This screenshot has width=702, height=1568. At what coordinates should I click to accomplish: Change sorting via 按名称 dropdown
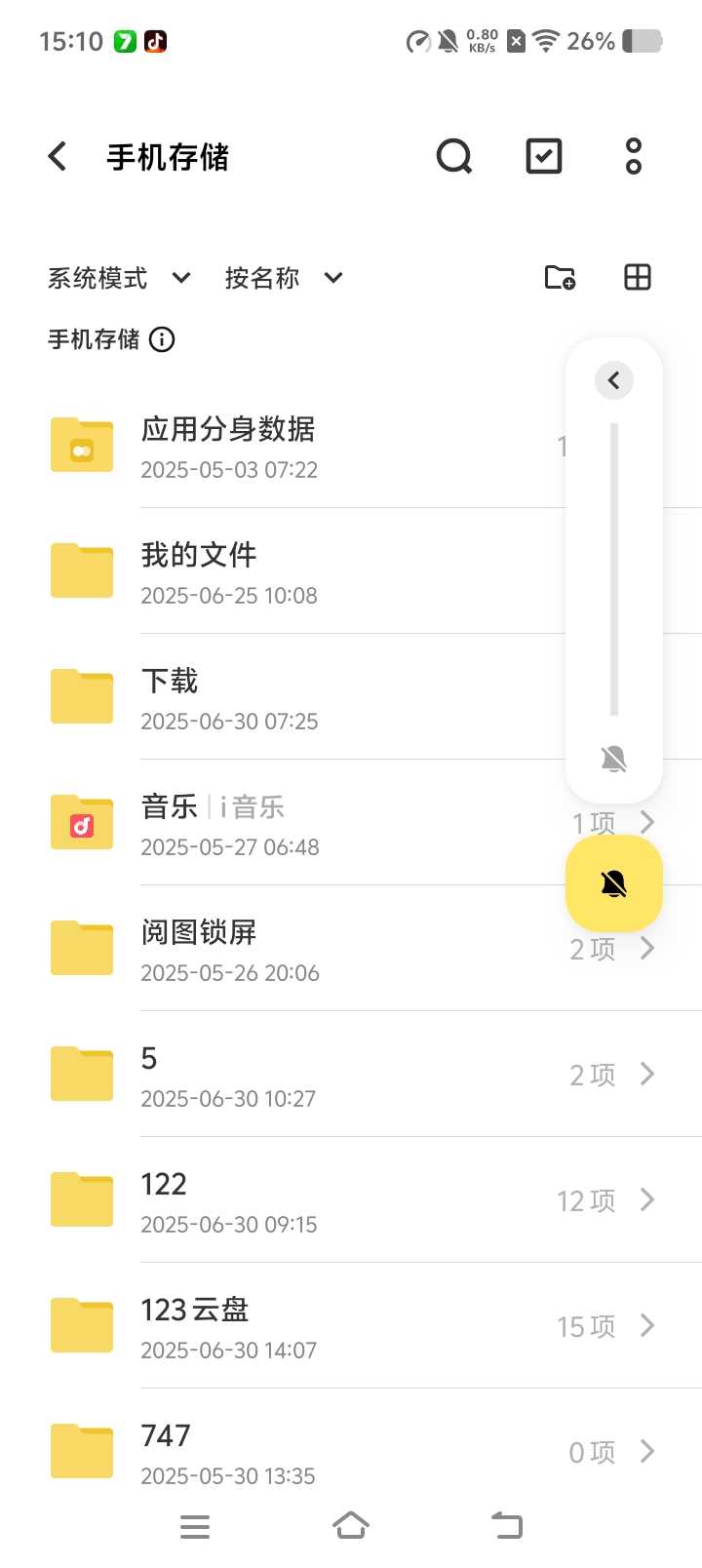[284, 278]
